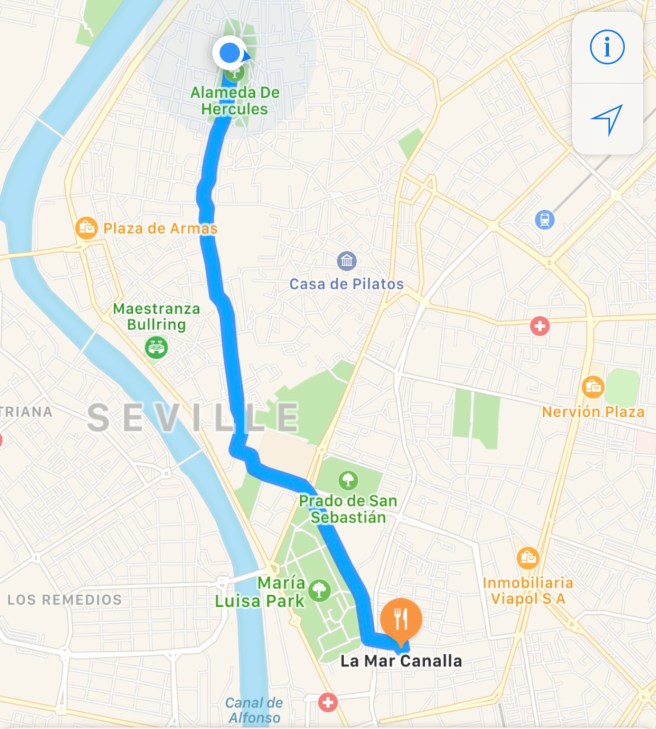
Task: Select the María Luisa Park marker
Action: pos(318,590)
